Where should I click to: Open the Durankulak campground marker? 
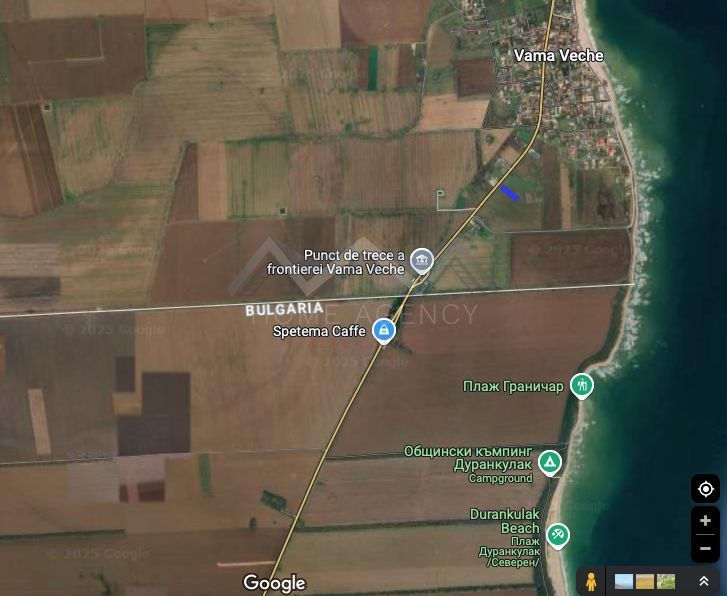pos(550,462)
